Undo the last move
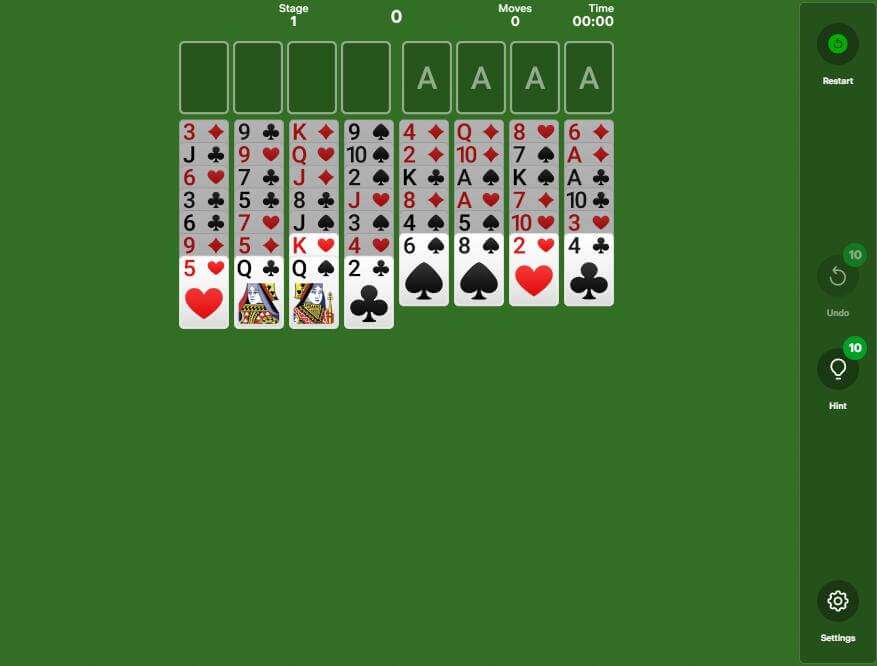877x666 pixels. point(837,277)
